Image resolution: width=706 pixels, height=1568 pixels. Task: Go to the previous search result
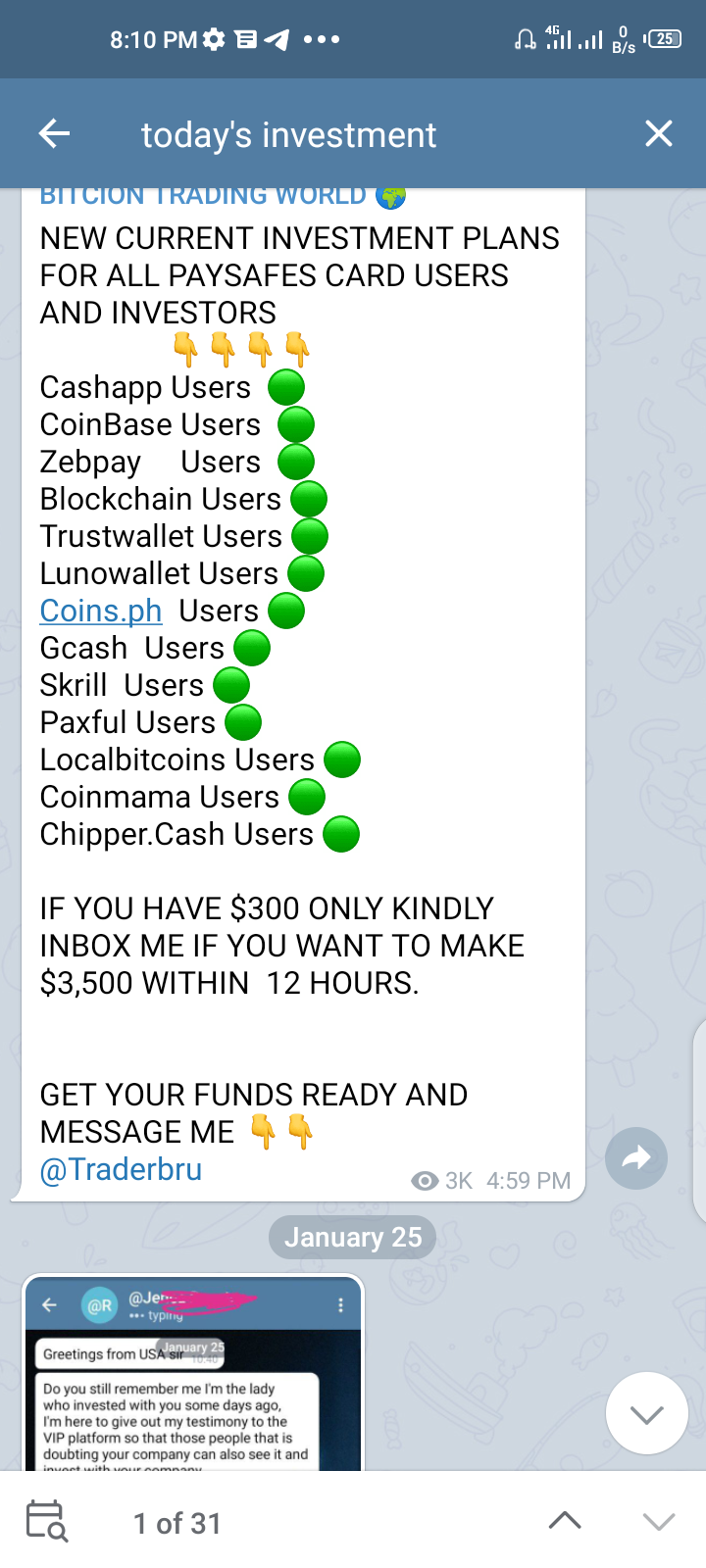click(x=565, y=1522)
